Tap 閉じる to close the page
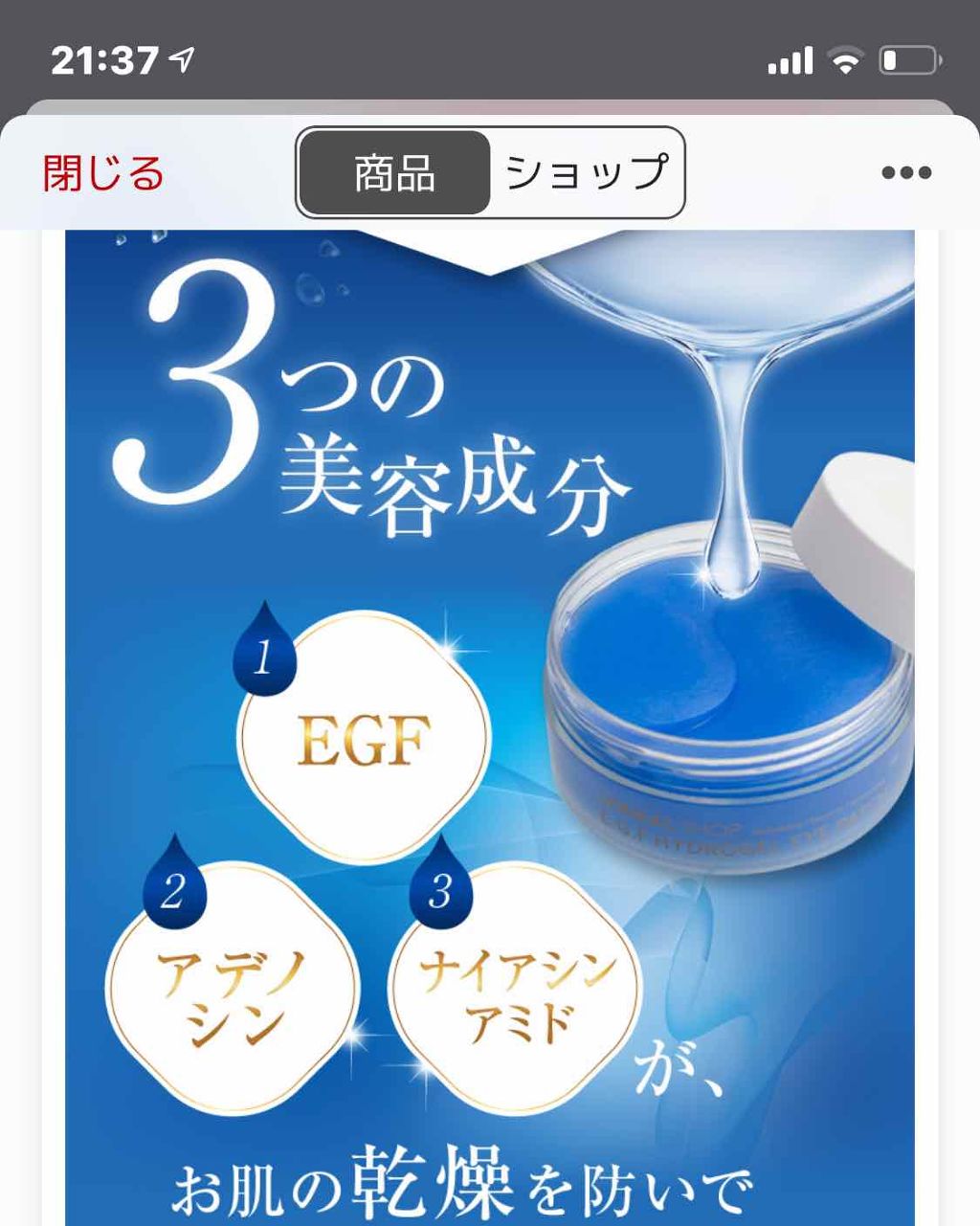The image size is (980, 1226). click(x=103, y=173)
